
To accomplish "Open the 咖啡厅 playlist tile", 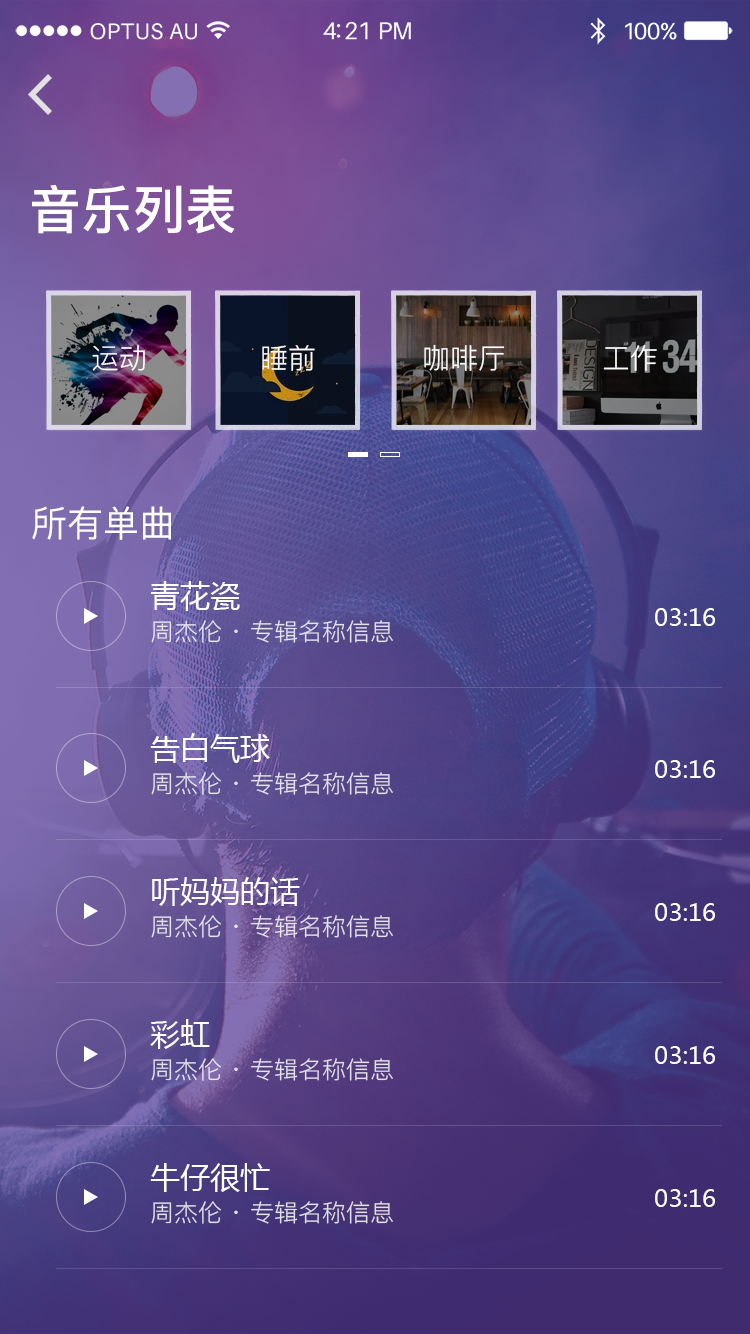I will (x=463, y=360).
